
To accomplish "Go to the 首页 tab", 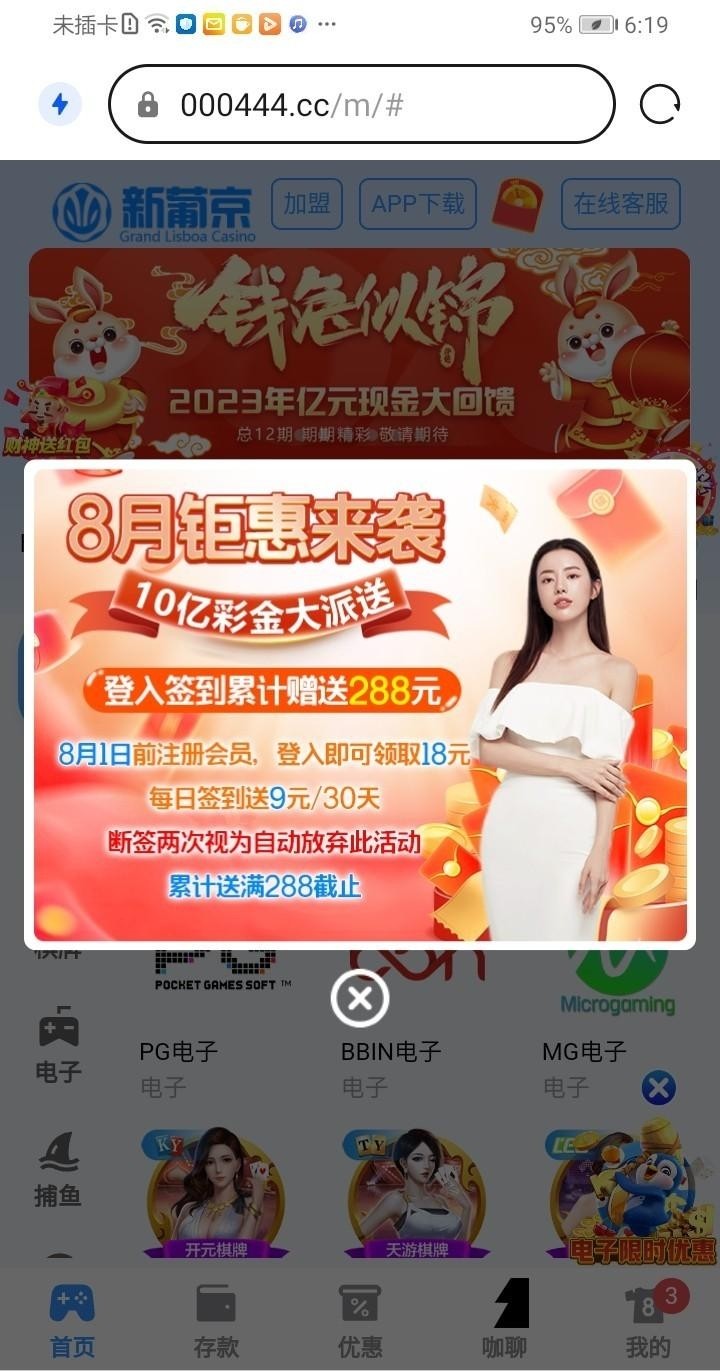I will pos(72,1321).
